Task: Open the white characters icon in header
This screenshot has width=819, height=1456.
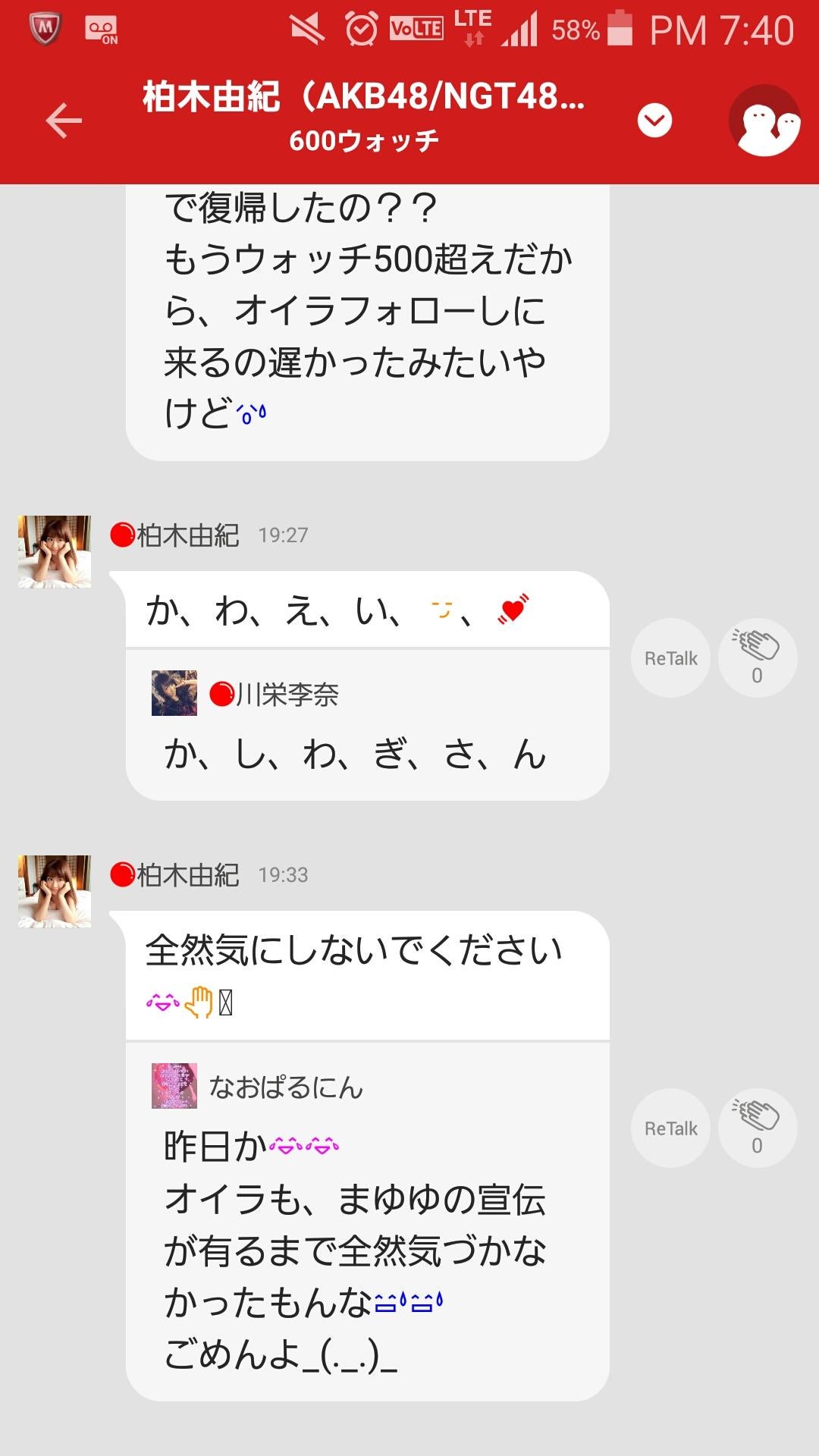Action: [x=764, y=121]
